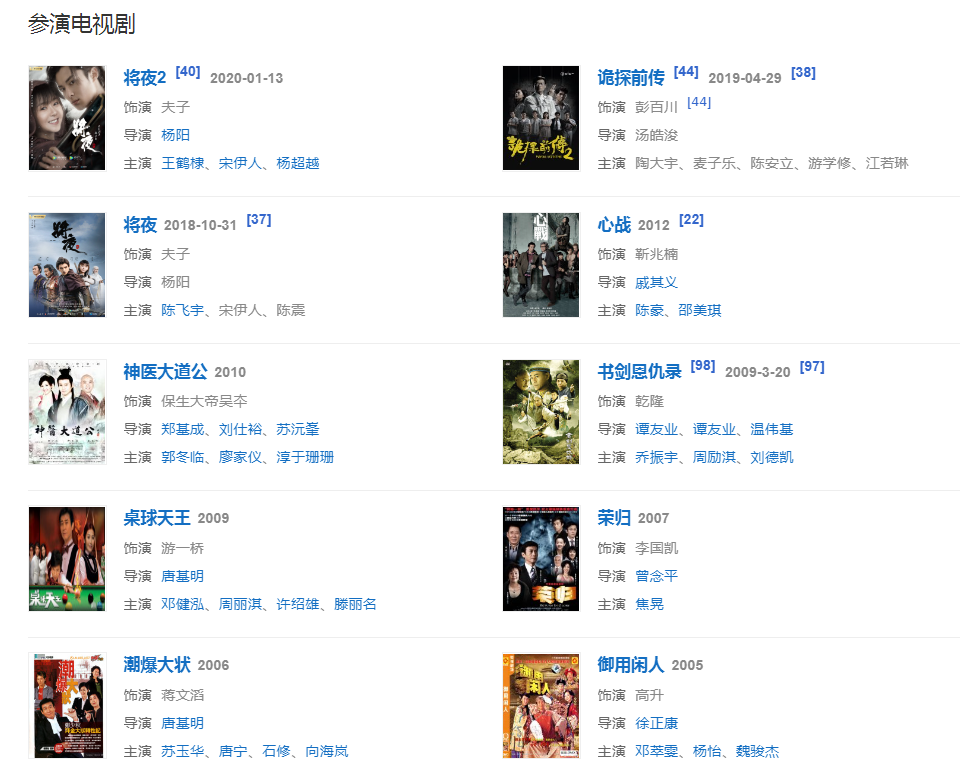
Task: View director 戚其义's page
Action: click(x=656, y=282)
